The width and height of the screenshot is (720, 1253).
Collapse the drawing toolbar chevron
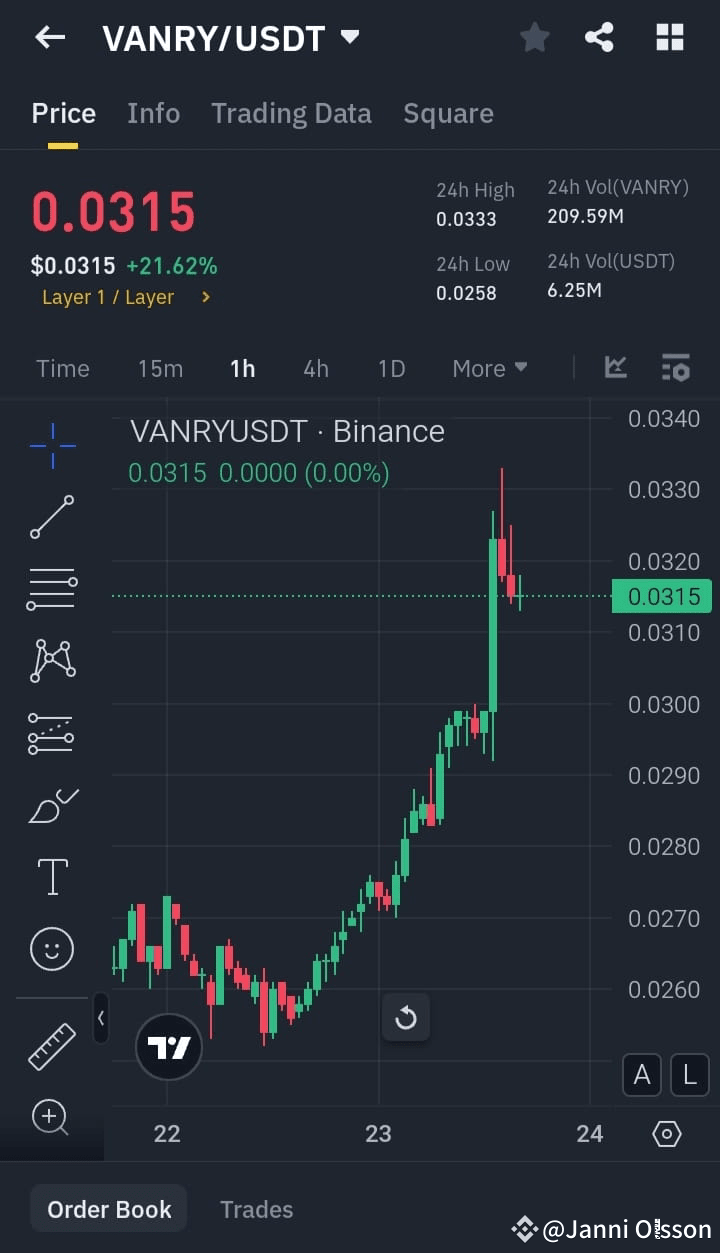[x=101, y=1018]
